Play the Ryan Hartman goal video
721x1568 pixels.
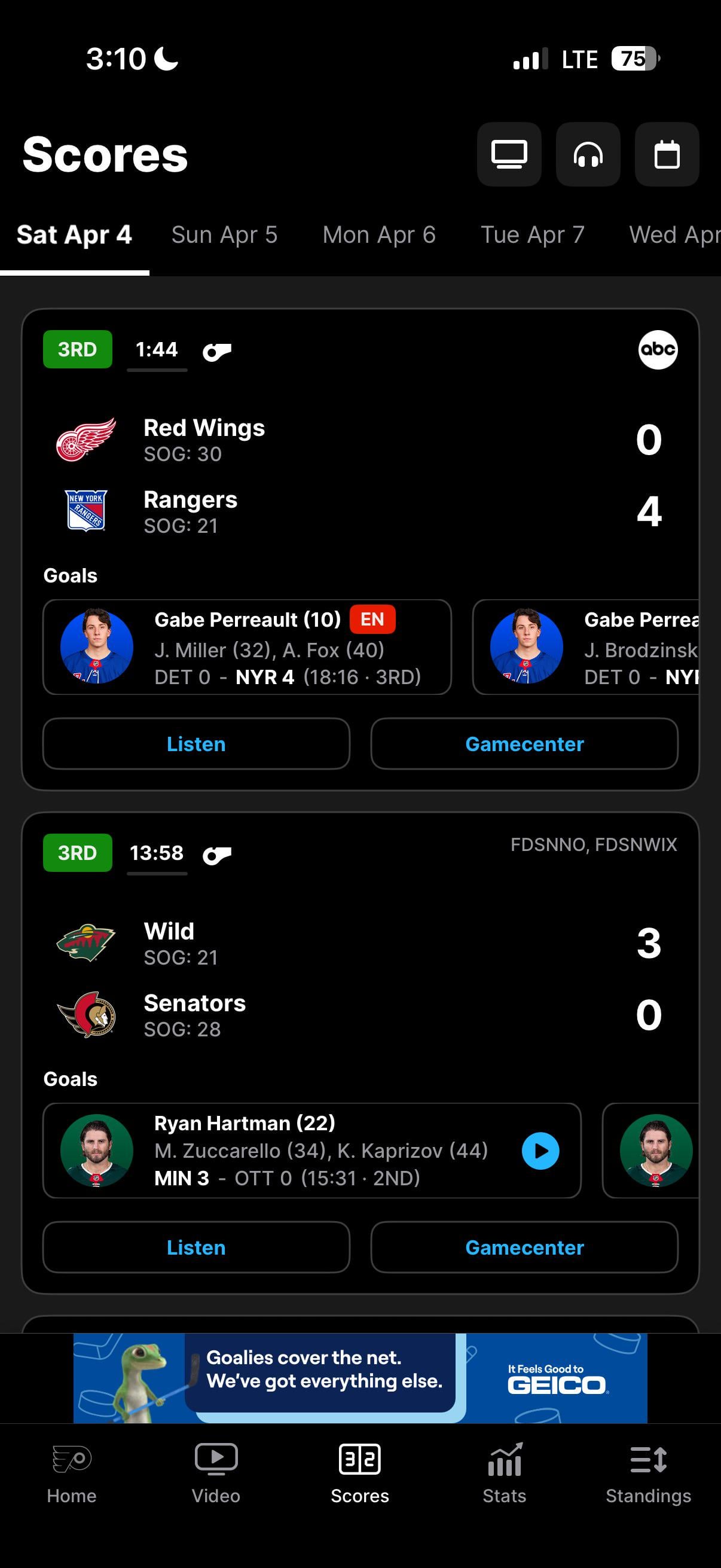[x=540, y=1151]
